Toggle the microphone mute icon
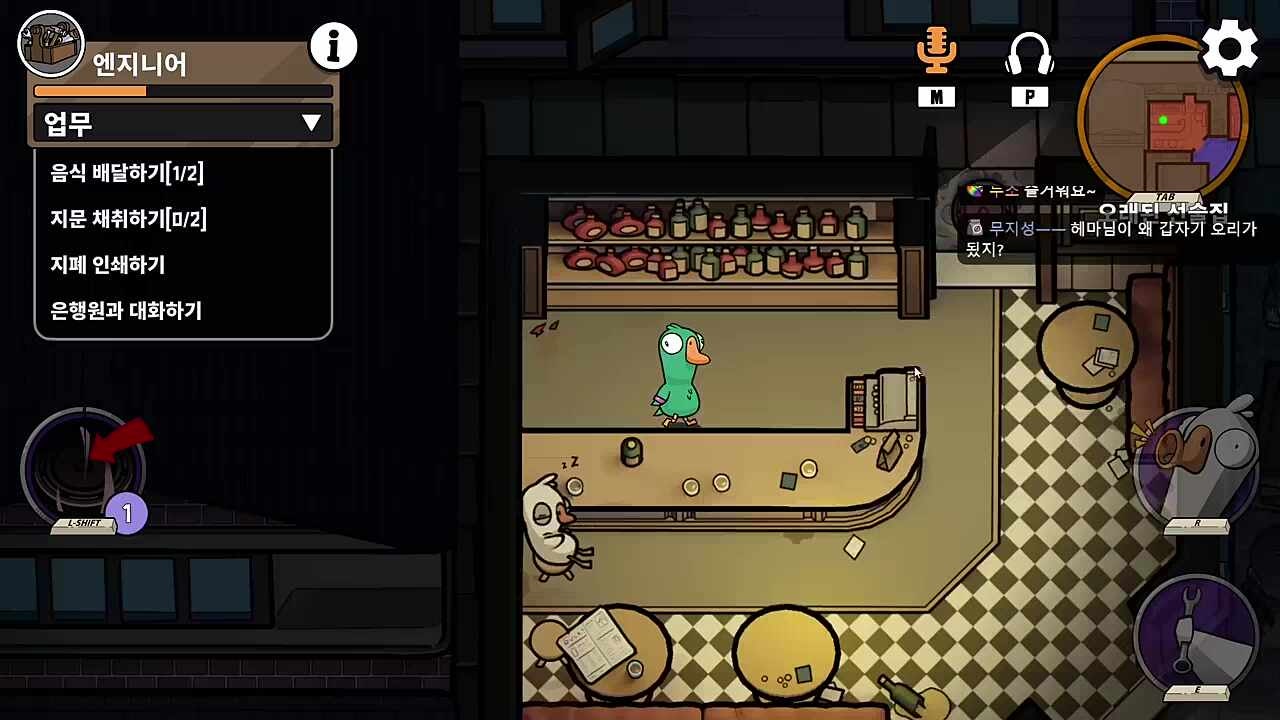Viewport: 1280px width, 720px height. tap(936, 52)
